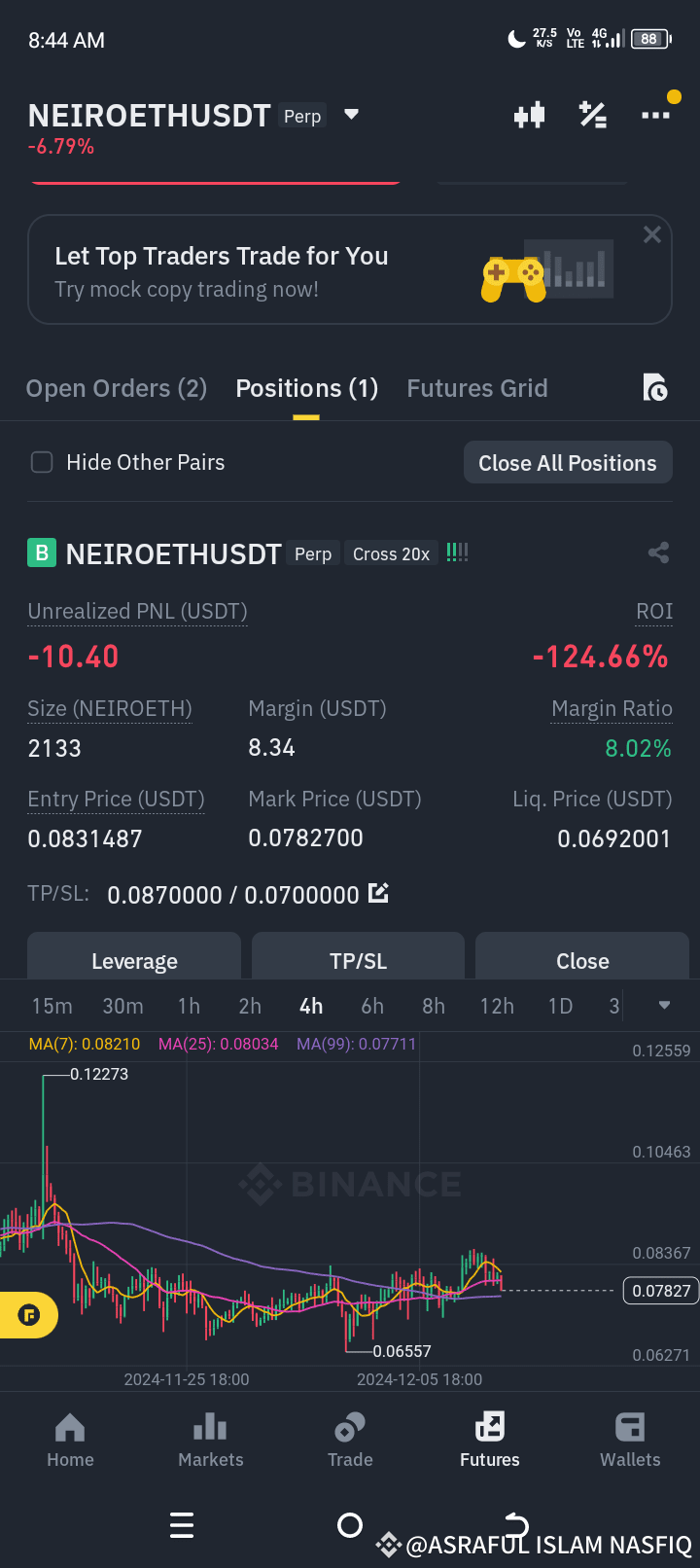Switch to the Open Orders tab
The height and width of the screenshot is (1568, 700).
pyautogui.click(x=116, y=388)
